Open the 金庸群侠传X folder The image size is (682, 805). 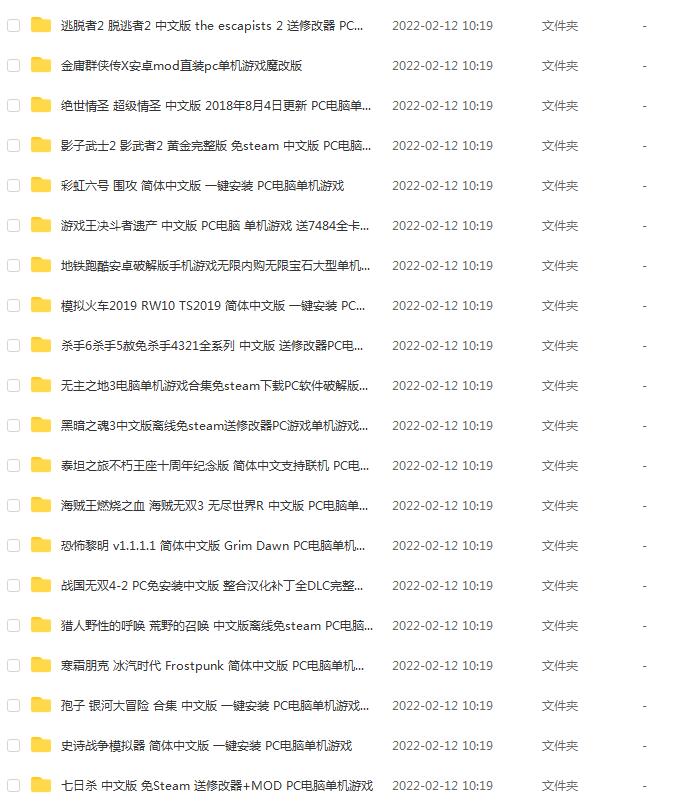[x=181, y=65]
